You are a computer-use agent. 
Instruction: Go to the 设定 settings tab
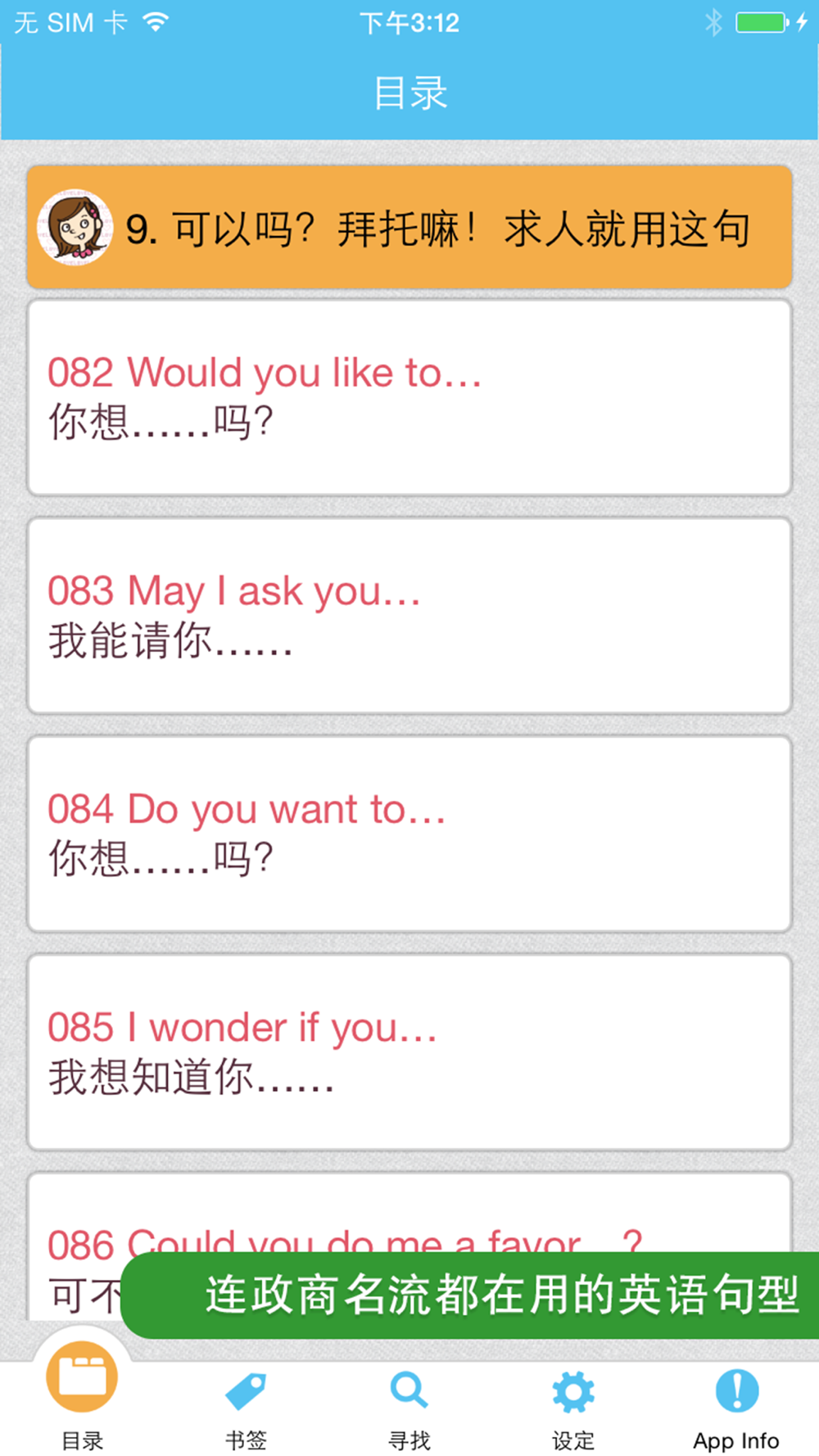tap(573, 1410)
